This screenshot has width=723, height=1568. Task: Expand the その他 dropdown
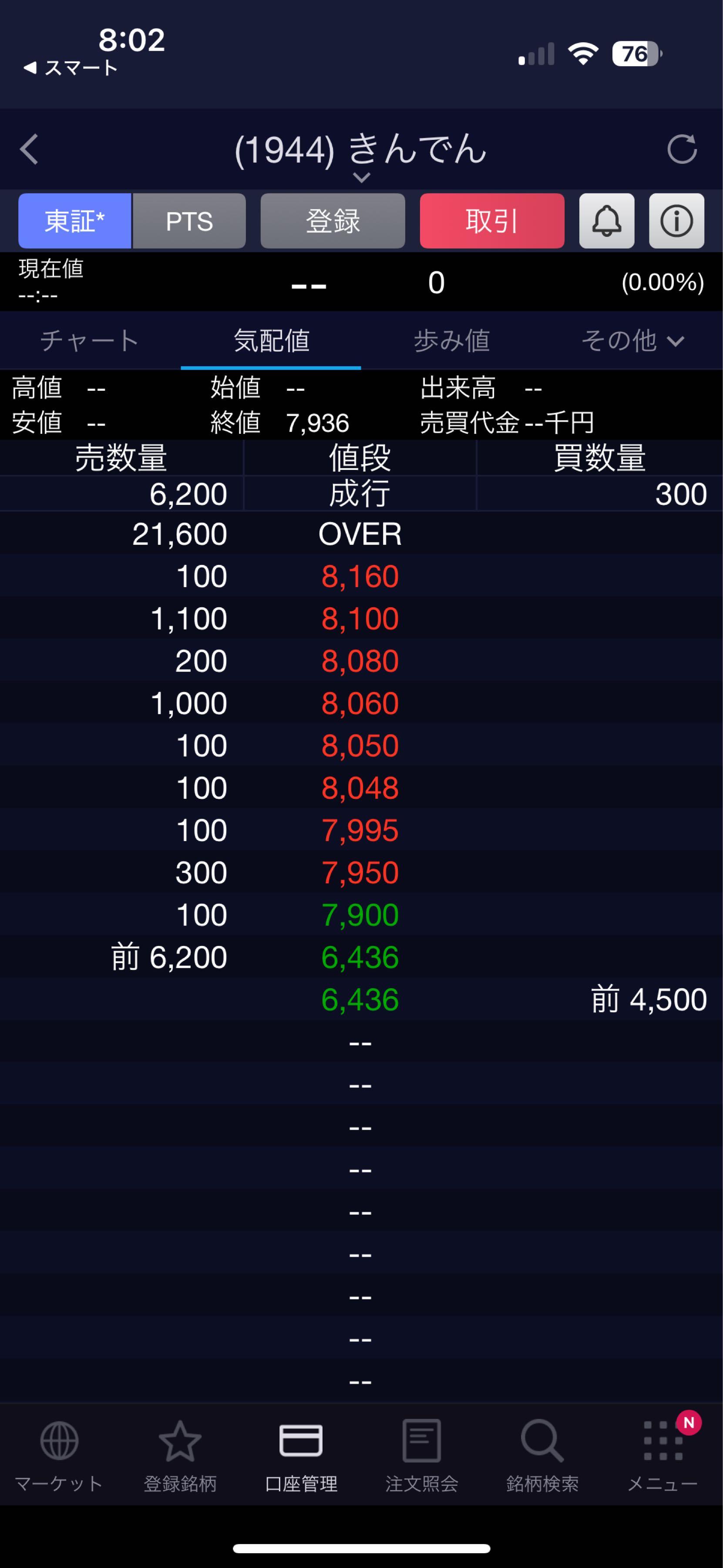[x=632, y=340]
